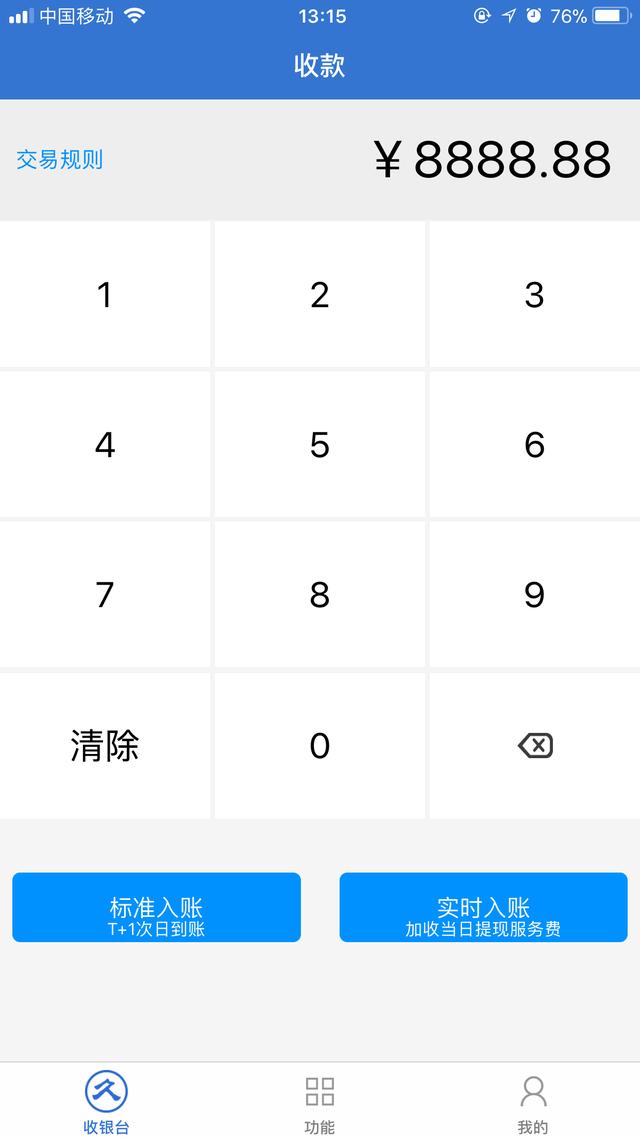Tap digit 1 on the keypad
Screen dimensions: 640x1138
[x=104, y=295]
